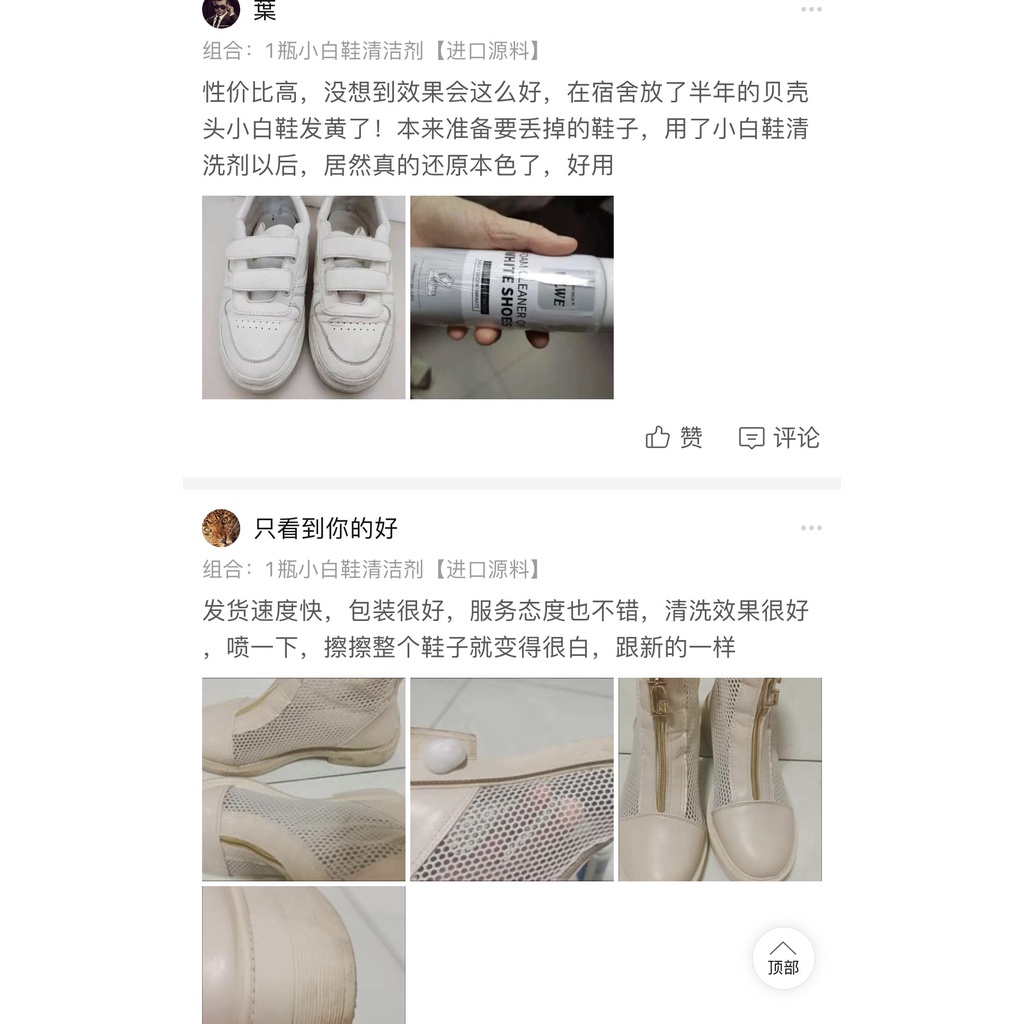Viewport: 1024px width, 1024px height.
Task: Open the first mesh boot side photo
Action: coord(304,779)
